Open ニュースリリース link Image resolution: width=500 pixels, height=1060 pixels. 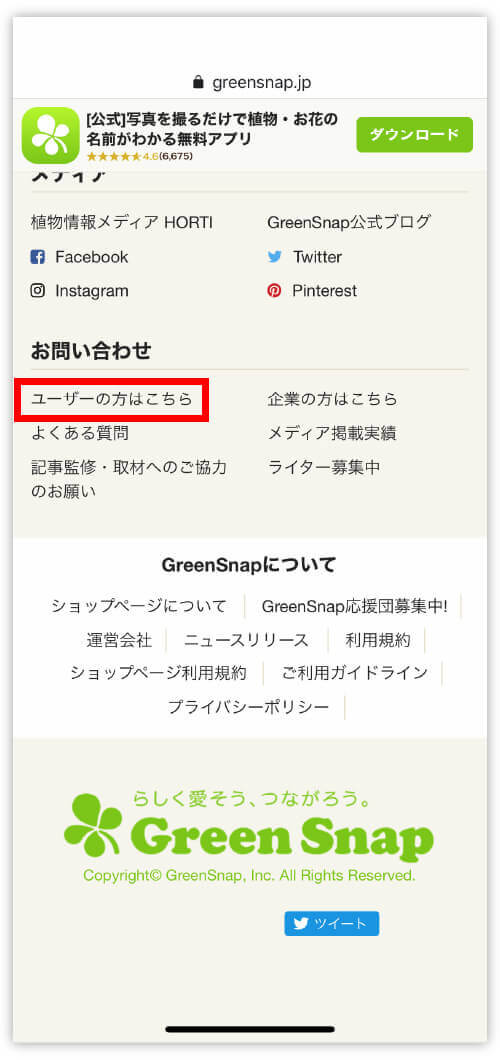(246, 640)
